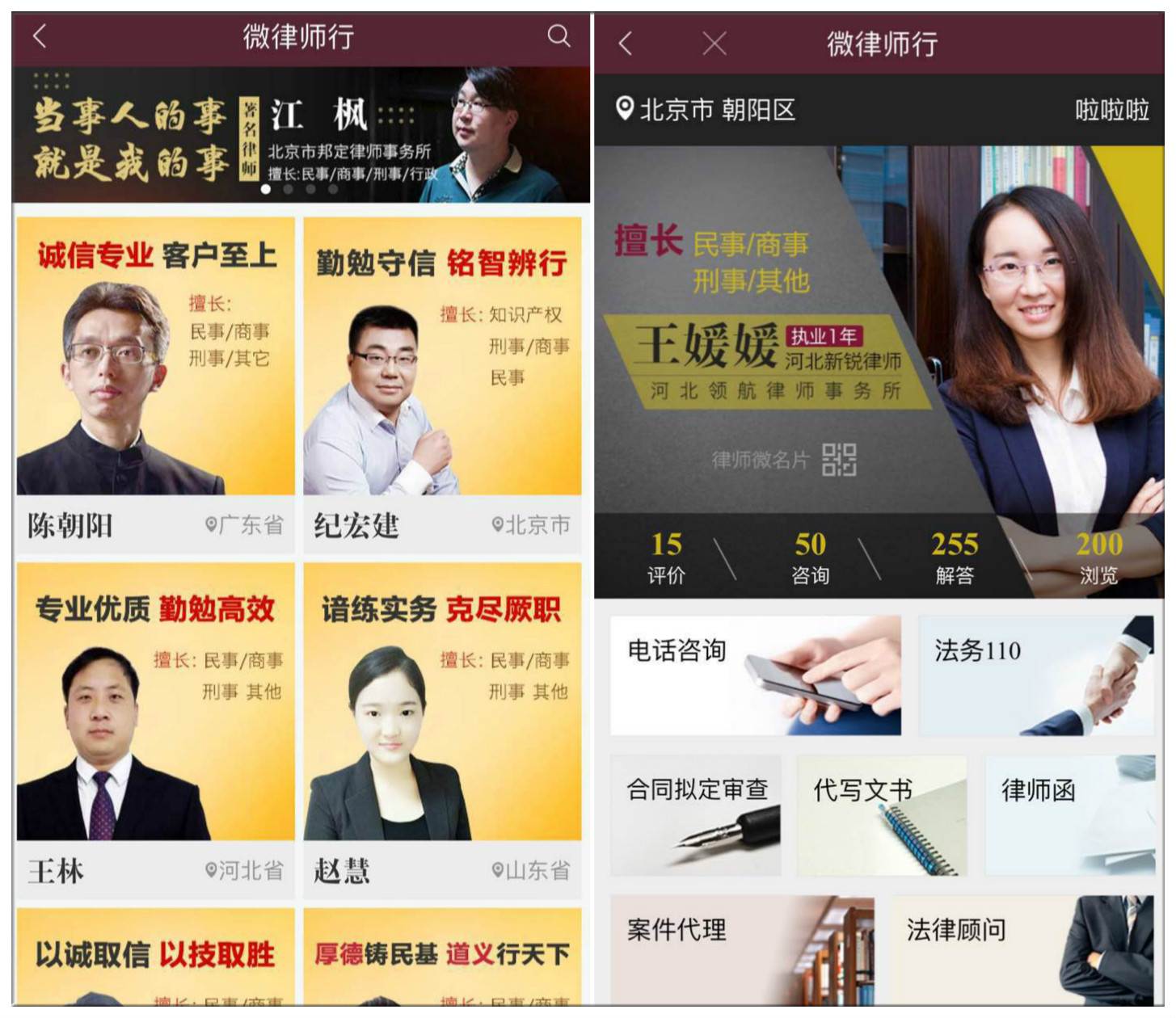Change the 北京市 朝阳区 location
Viewport: 1176px width, 1018px height.
(x=706, y=110)
